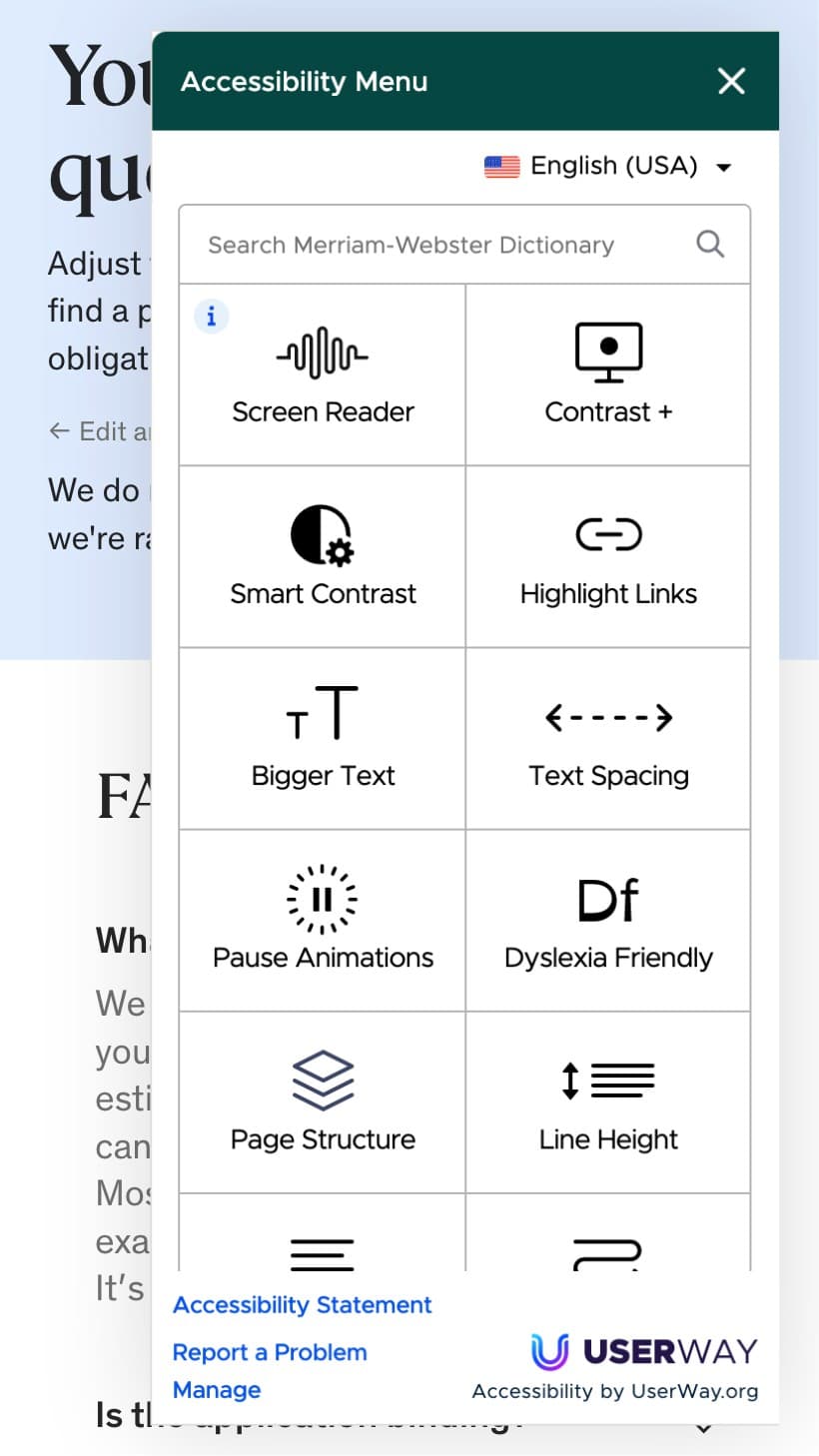819x1456 pixels.
Task: Select Bigger Text
Action: click(323, 738)
